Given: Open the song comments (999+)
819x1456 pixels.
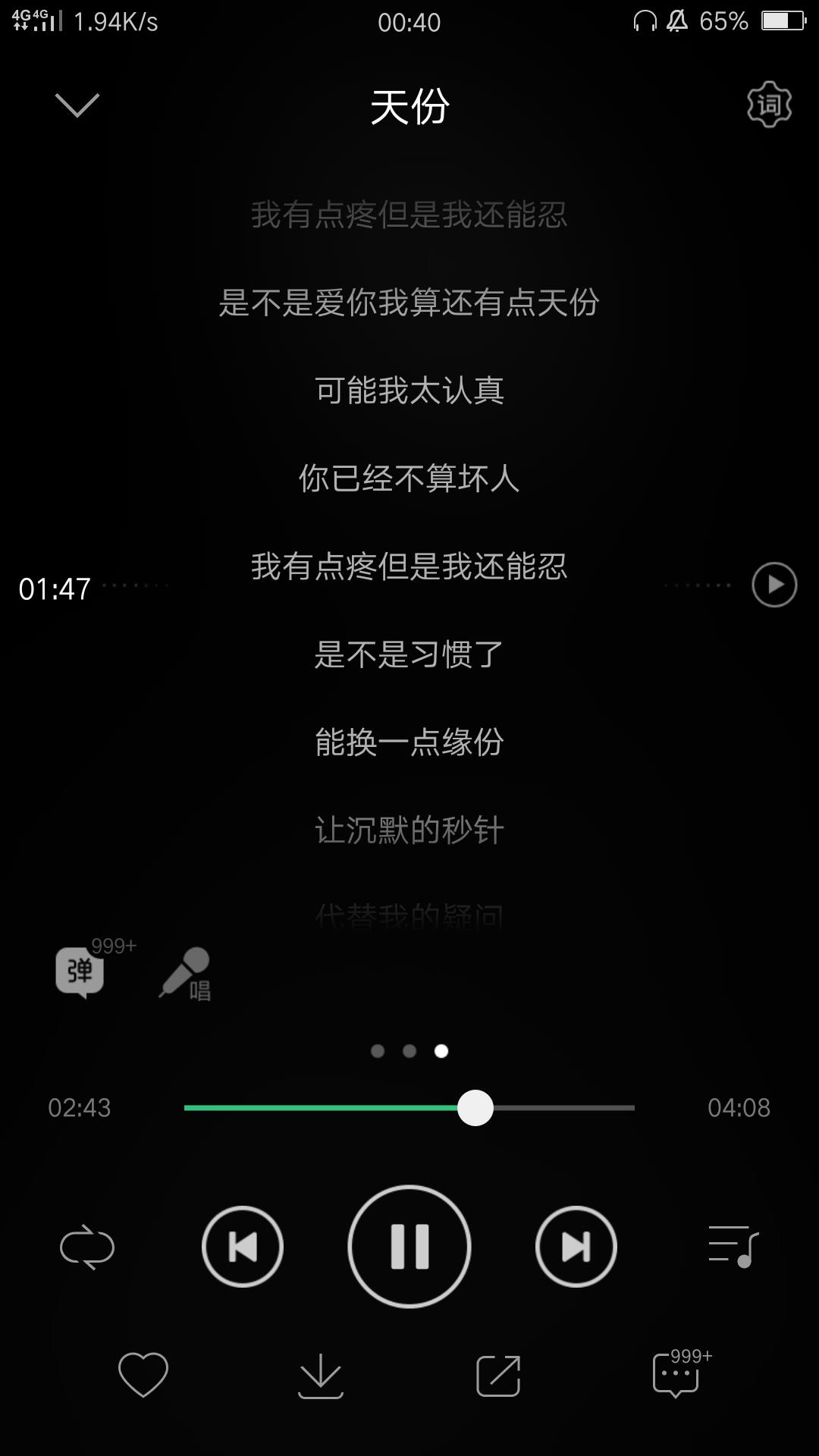Looking at the screenshot, I should point(676,1374).
